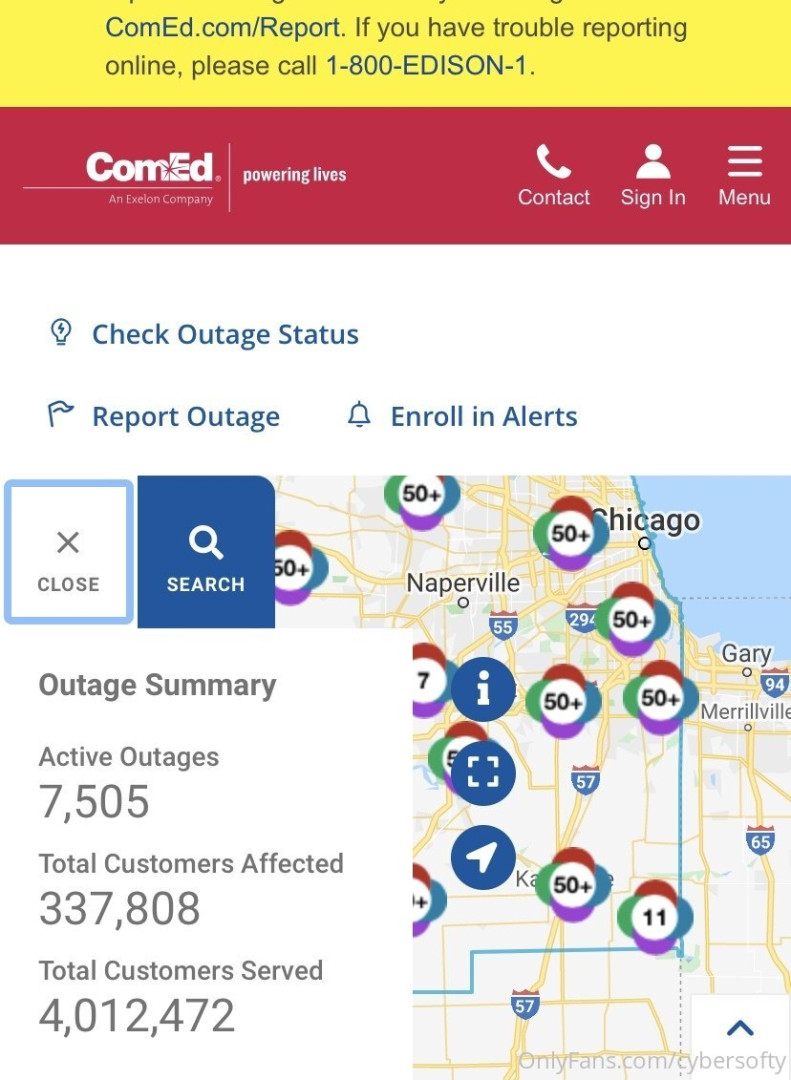Tap the scroll-to-top chevron button

click(x=739, y=1027)
